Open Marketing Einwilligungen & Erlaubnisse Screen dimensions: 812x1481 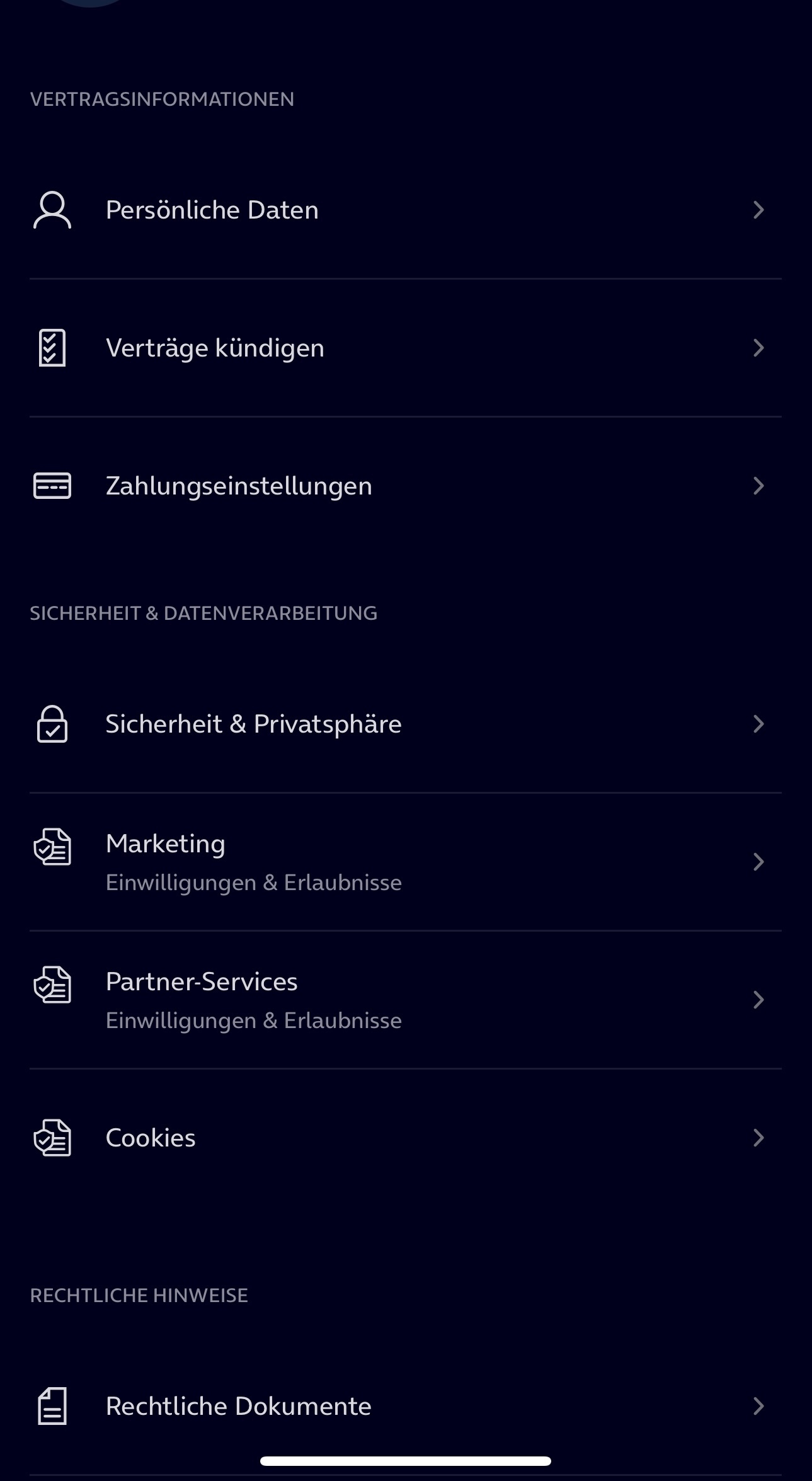pos(406,862)
